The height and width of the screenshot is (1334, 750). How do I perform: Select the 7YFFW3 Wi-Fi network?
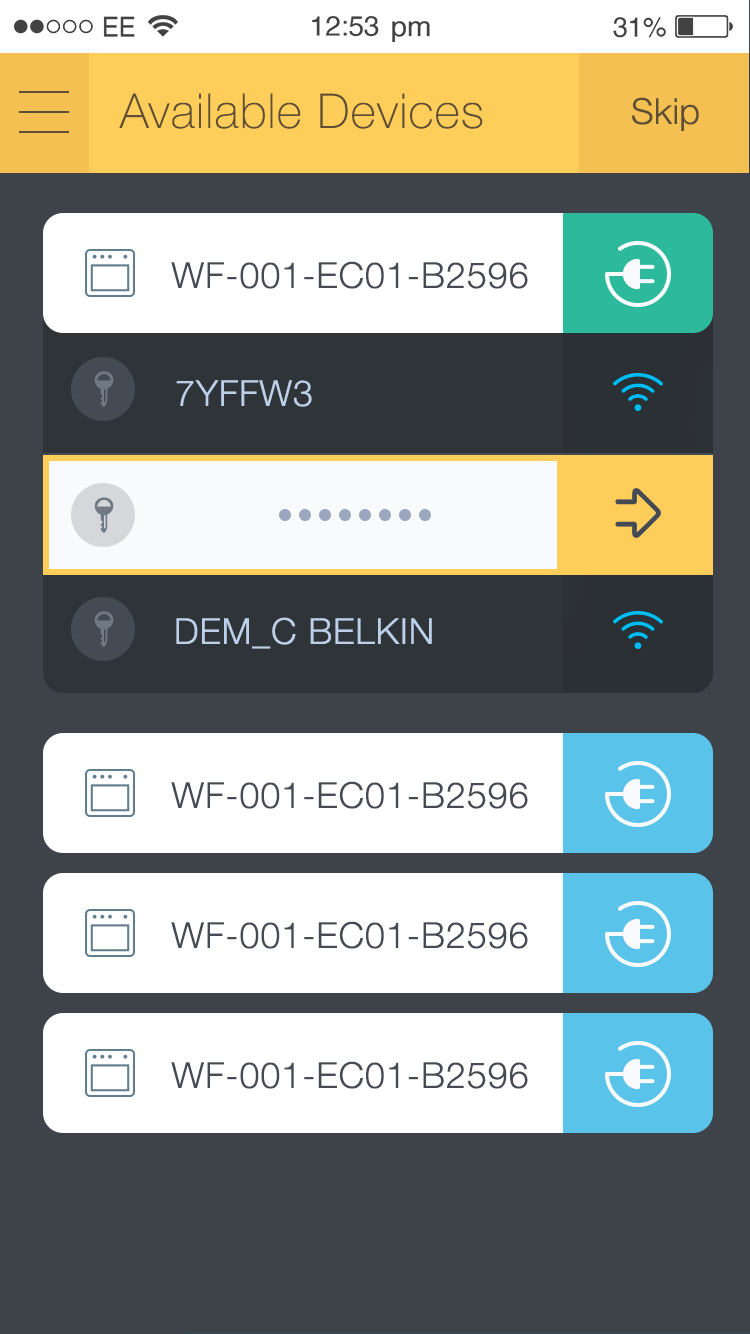378,394
